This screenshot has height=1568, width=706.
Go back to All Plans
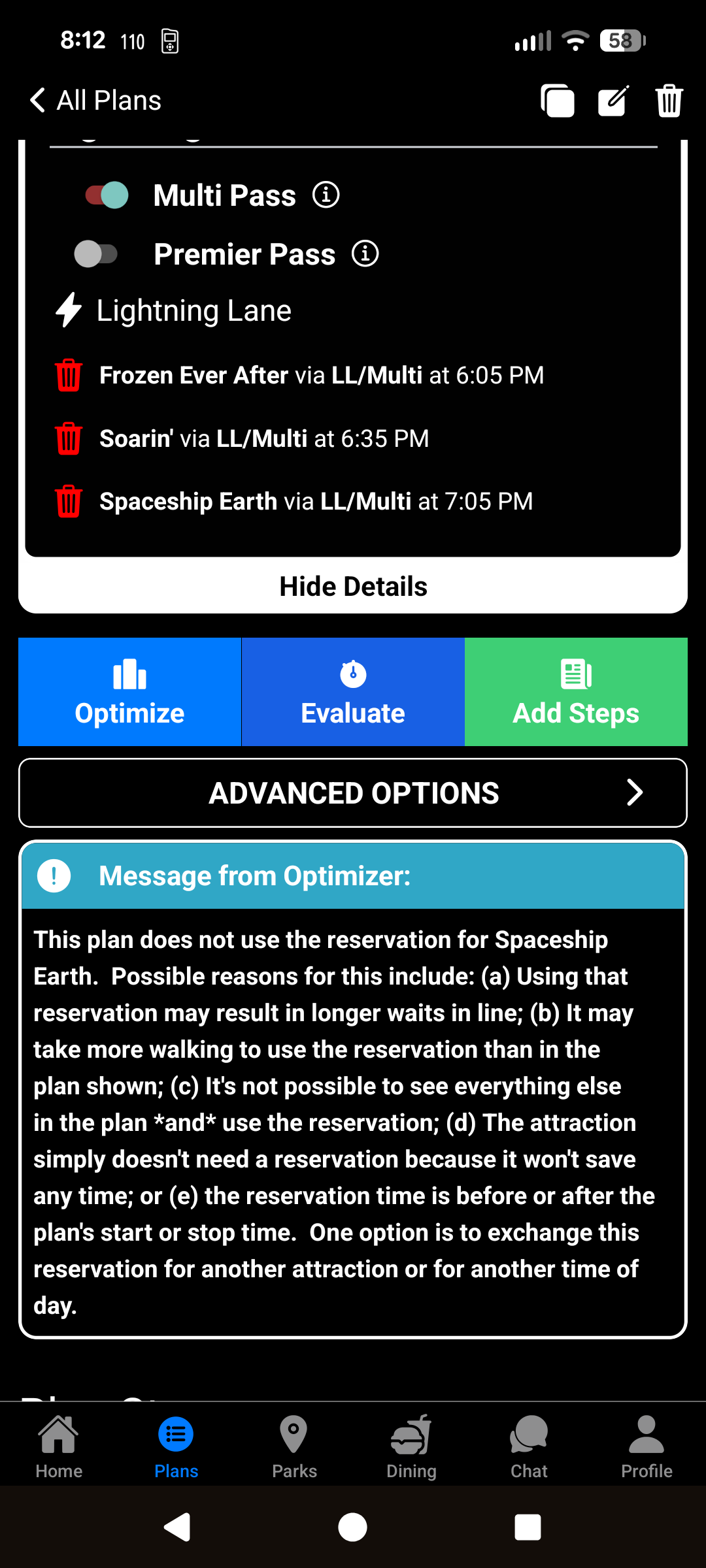95,101
